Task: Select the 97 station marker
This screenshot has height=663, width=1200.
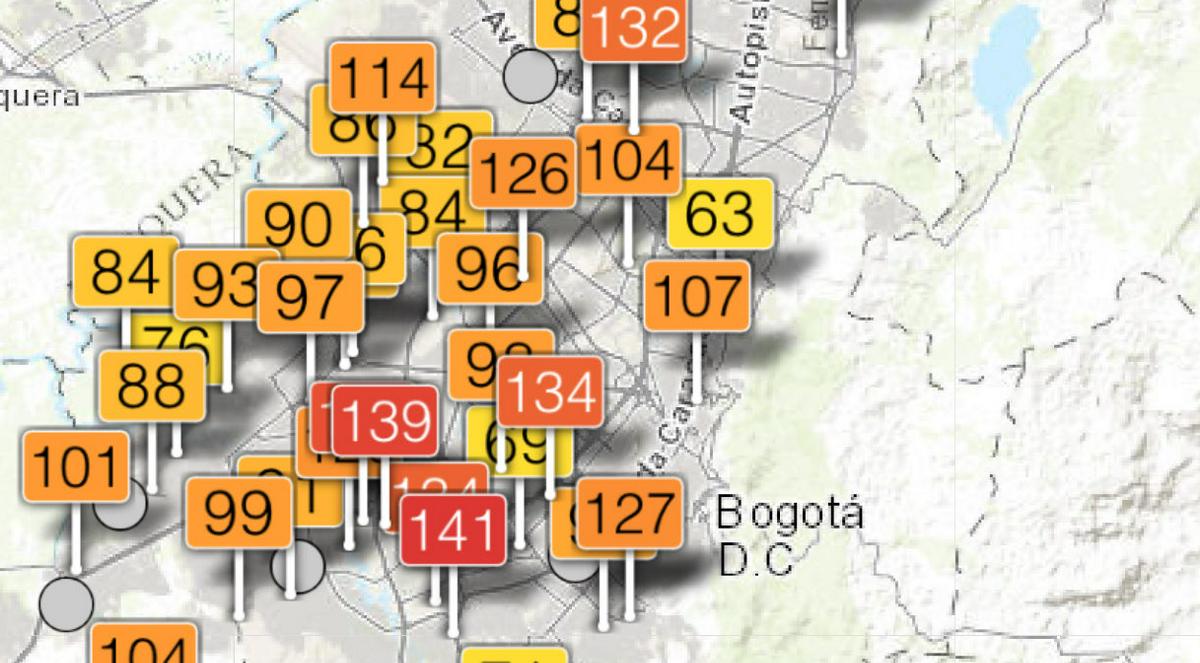Action: (311, 298)
